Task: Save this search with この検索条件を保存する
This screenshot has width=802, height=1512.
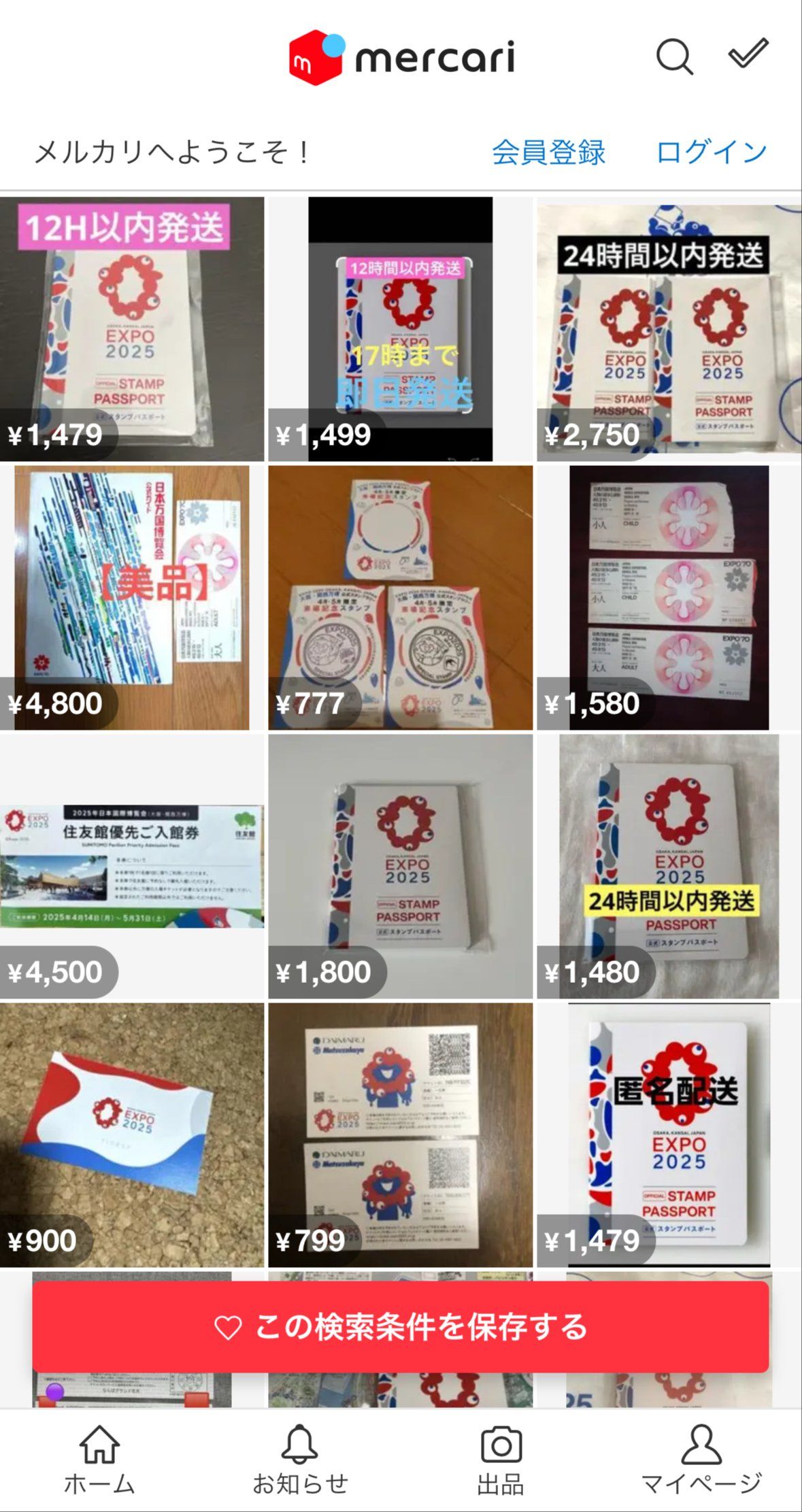Action: [x=401, y=1326]
